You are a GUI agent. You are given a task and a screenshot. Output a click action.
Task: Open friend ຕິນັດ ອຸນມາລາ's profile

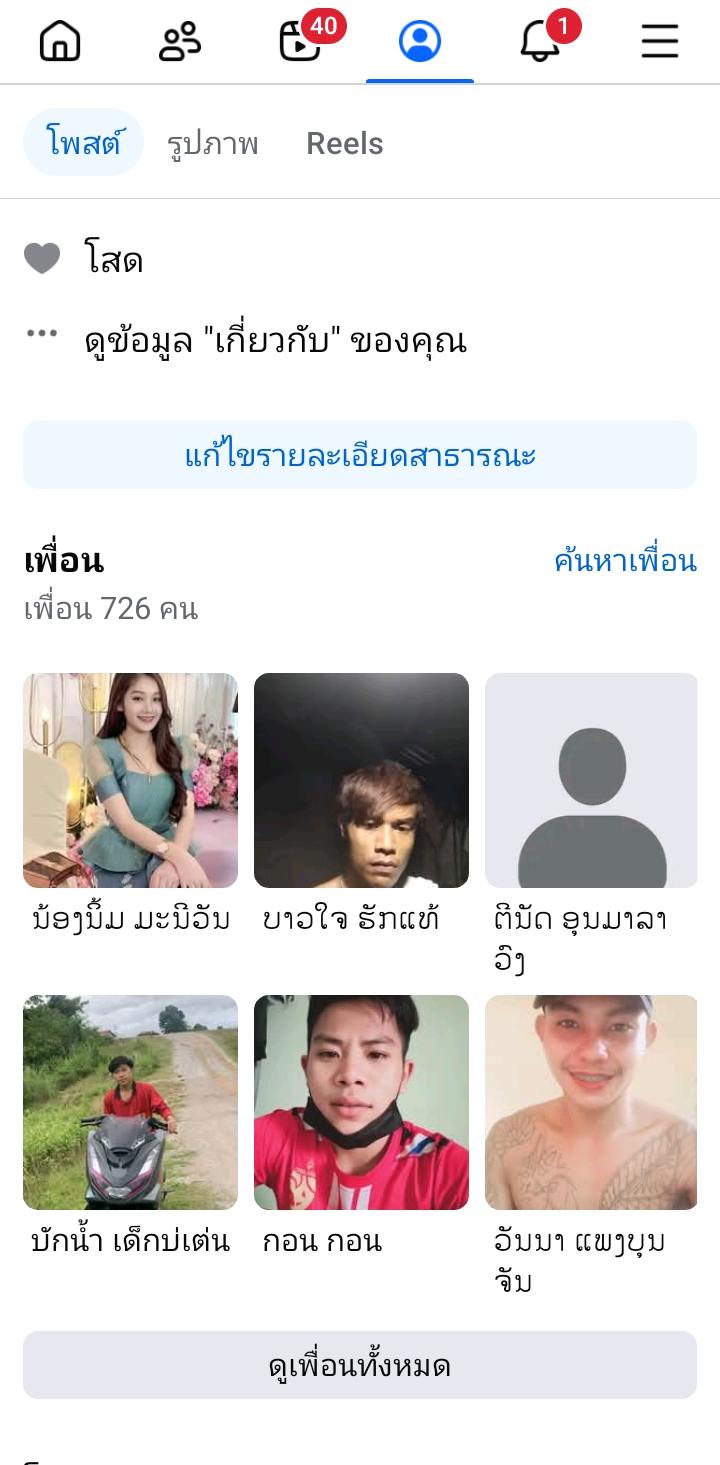[591, 780]
